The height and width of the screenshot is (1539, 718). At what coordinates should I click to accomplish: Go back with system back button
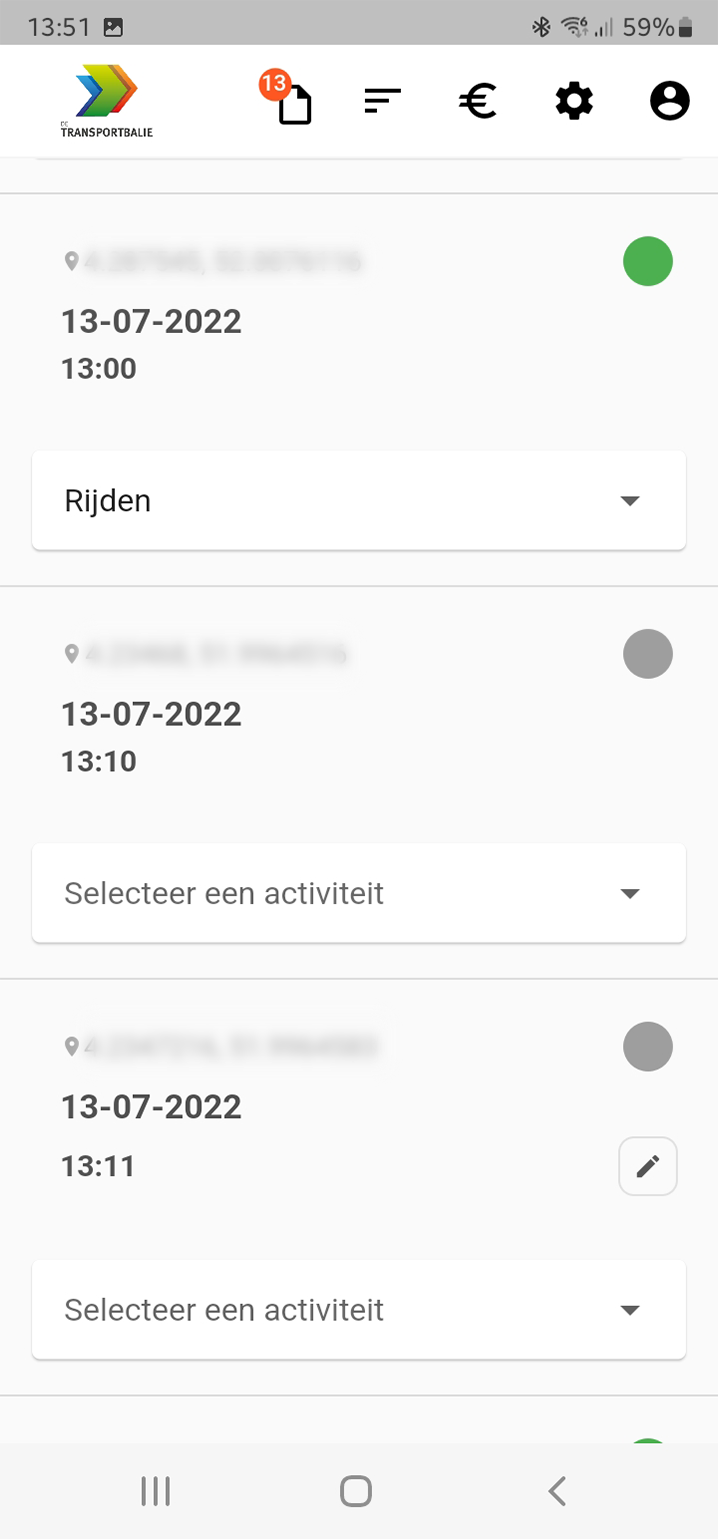pos(557,1491)
